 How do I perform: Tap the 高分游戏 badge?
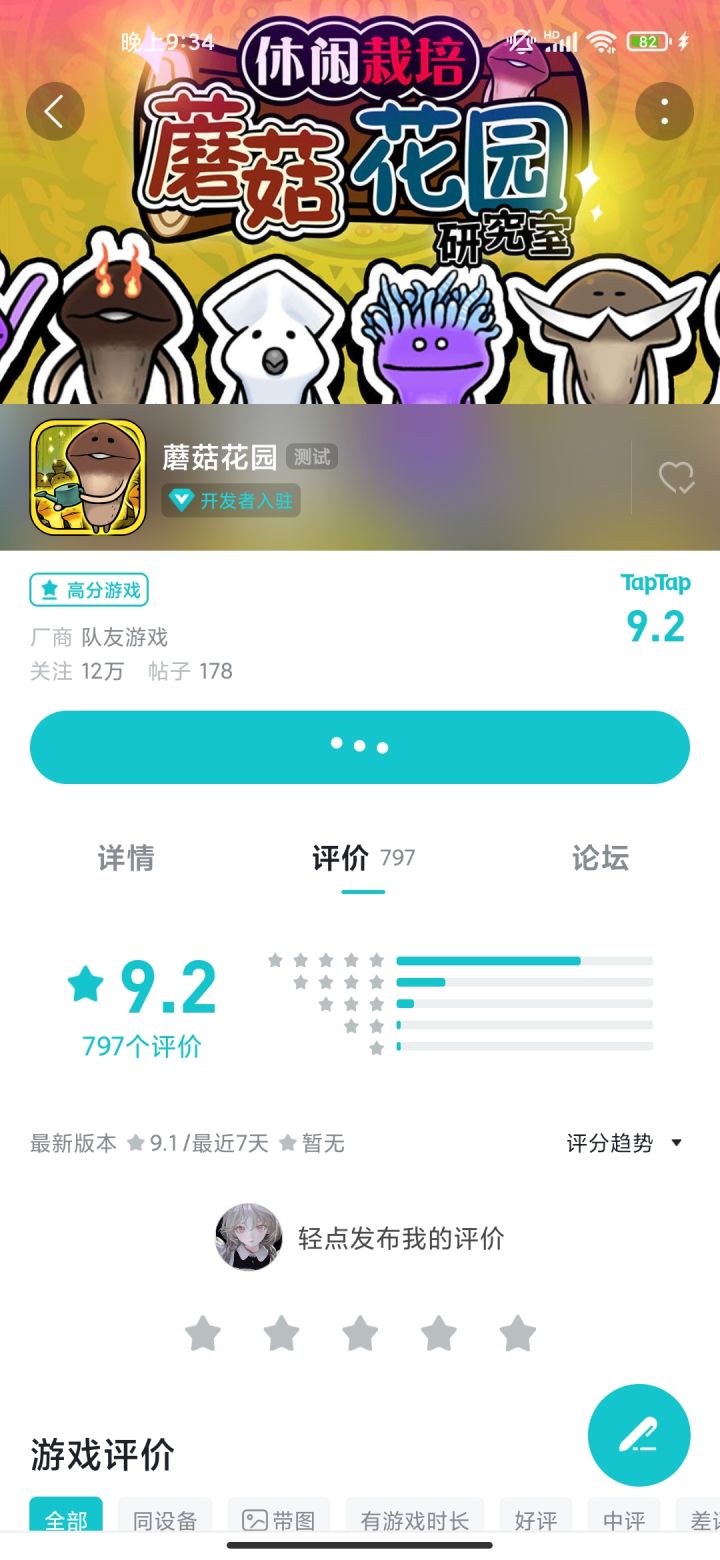[x=88, y=590]
